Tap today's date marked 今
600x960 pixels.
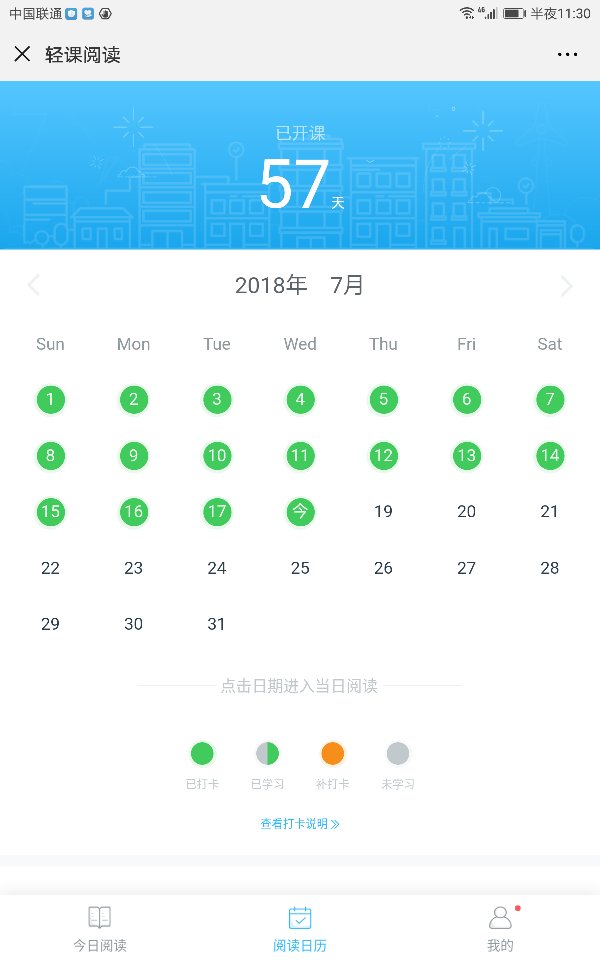tap(300, 512)
